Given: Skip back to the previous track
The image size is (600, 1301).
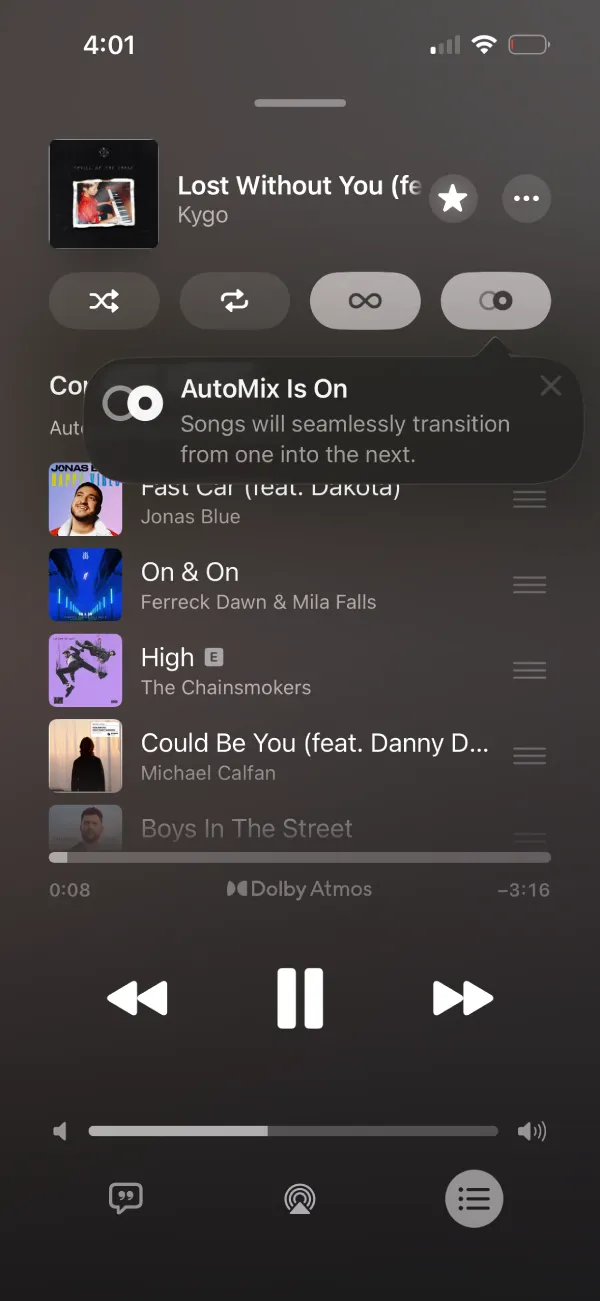Looking at the screenshot, I should [137, 998].
